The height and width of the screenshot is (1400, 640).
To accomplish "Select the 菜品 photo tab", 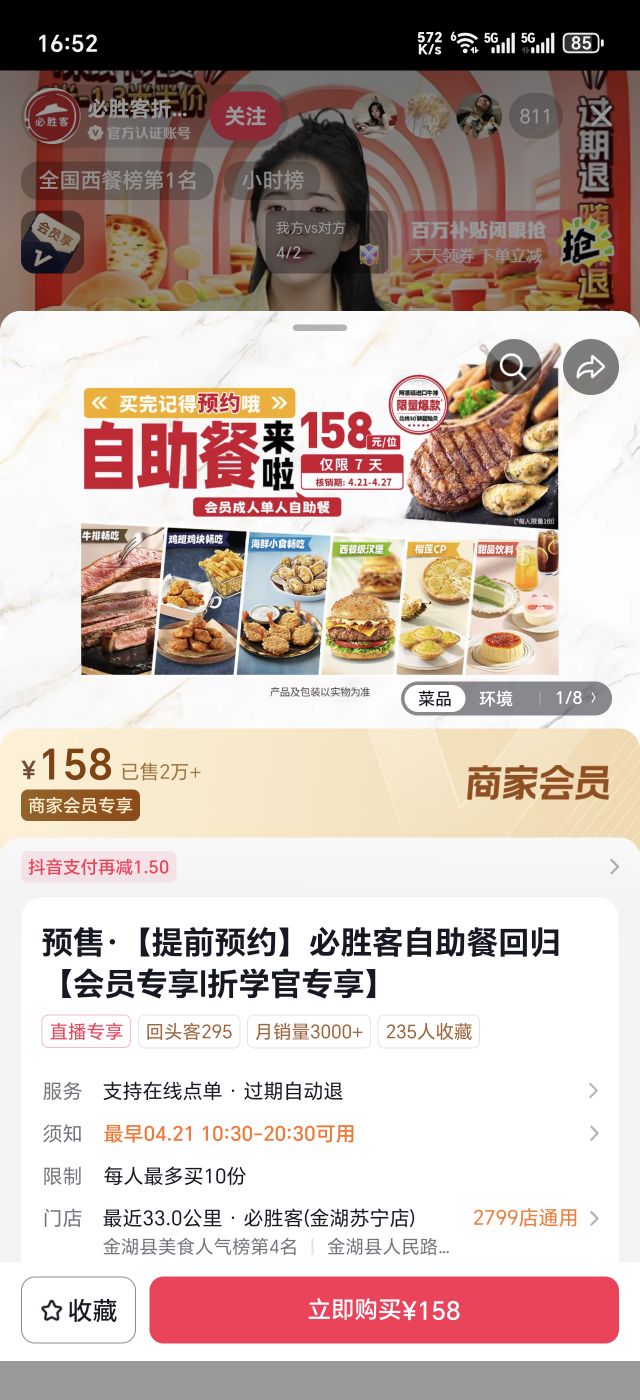I will pyautogui.click(x=435, y=698).
